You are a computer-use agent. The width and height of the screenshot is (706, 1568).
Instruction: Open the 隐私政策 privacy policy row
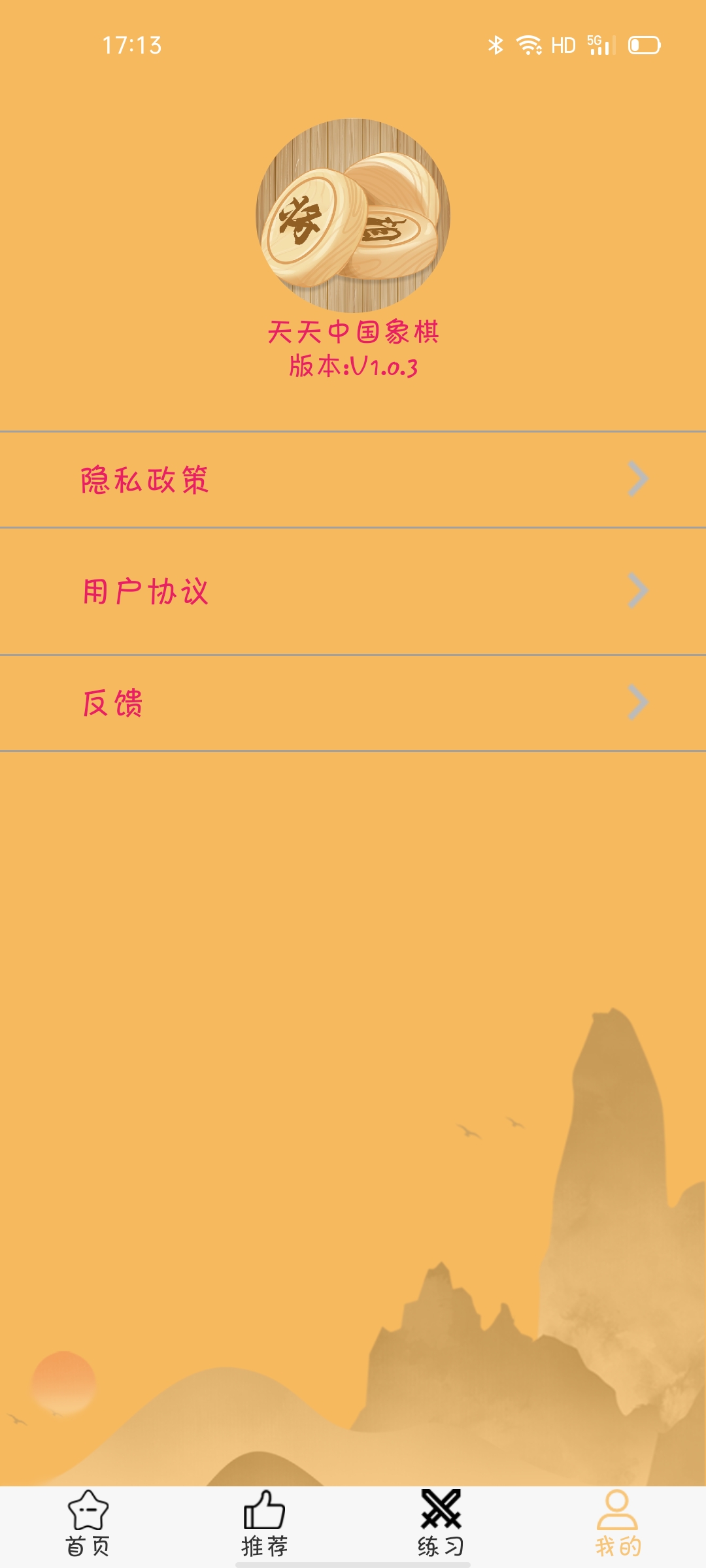[353, 480]
